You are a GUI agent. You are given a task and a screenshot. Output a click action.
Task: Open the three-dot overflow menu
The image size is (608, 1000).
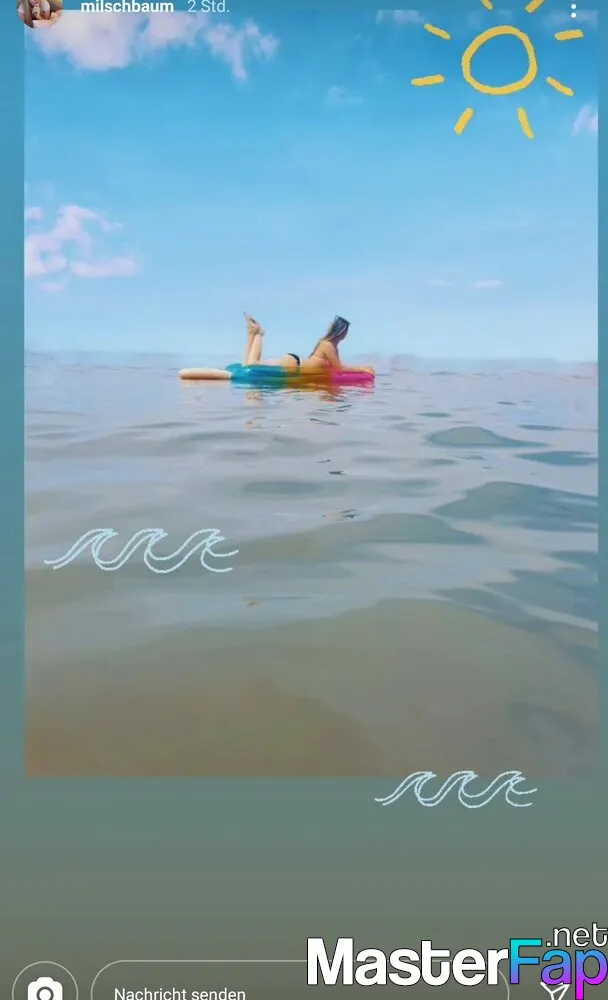574,10
